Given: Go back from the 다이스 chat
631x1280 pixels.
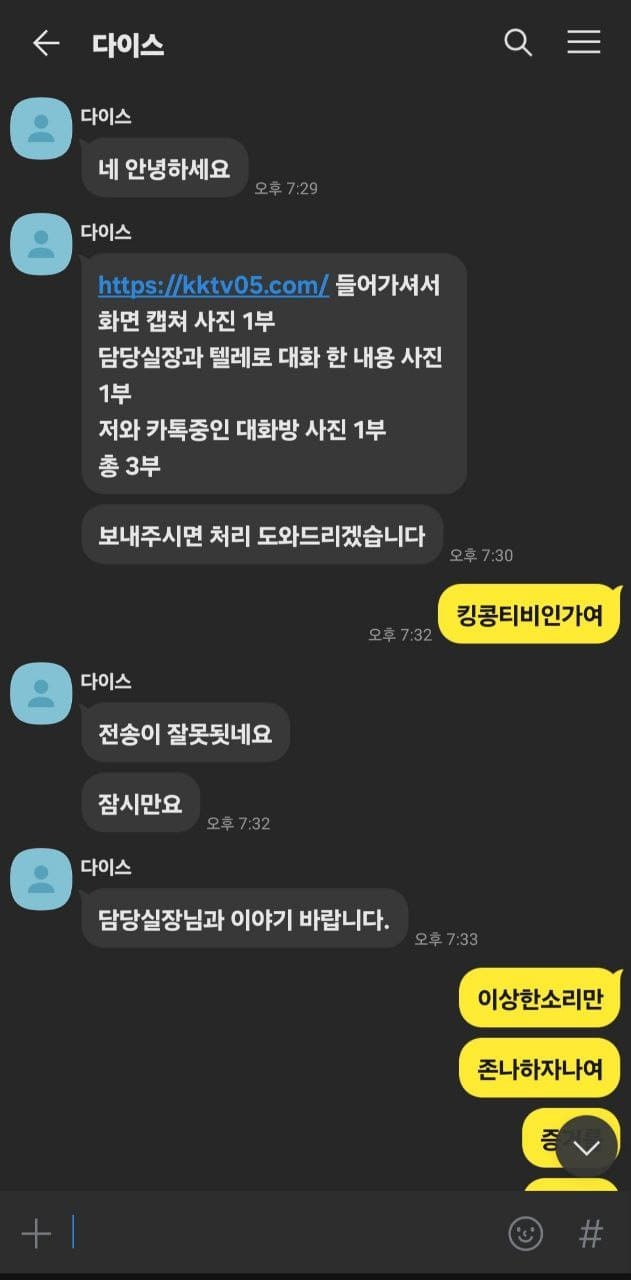Looking at the screenshot, I should 45,43.
